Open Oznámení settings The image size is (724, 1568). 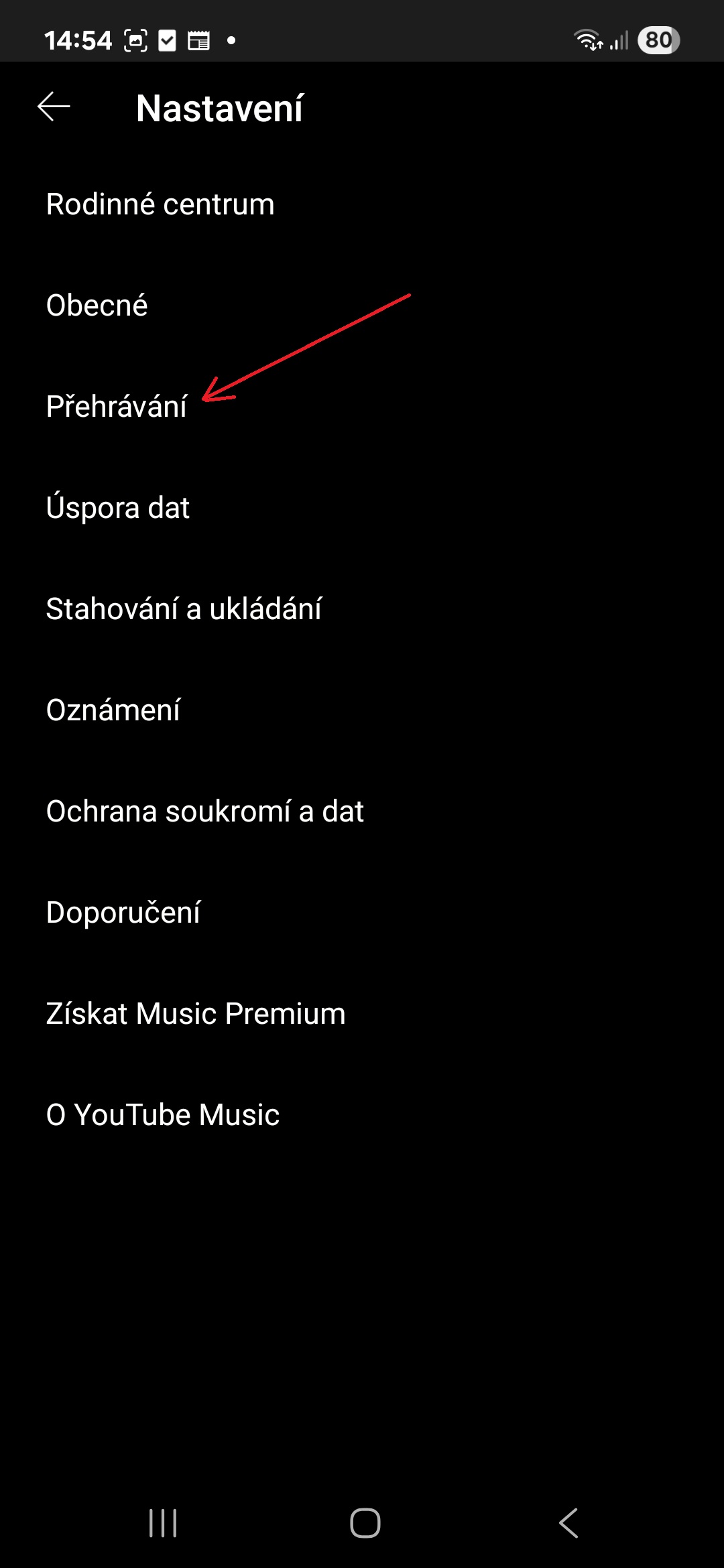click(362, 710)
